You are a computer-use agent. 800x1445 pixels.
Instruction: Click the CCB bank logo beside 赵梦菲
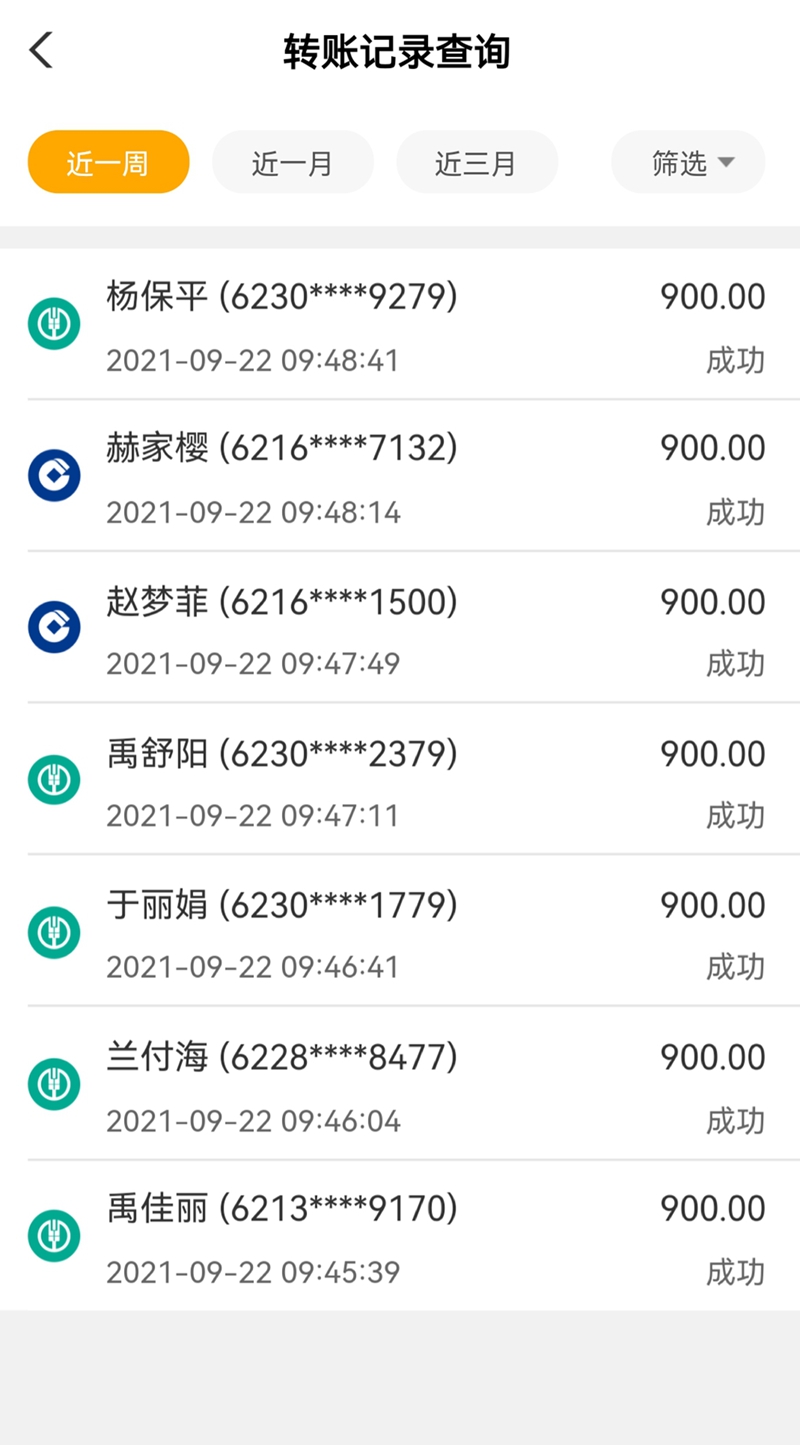(54, 627)
